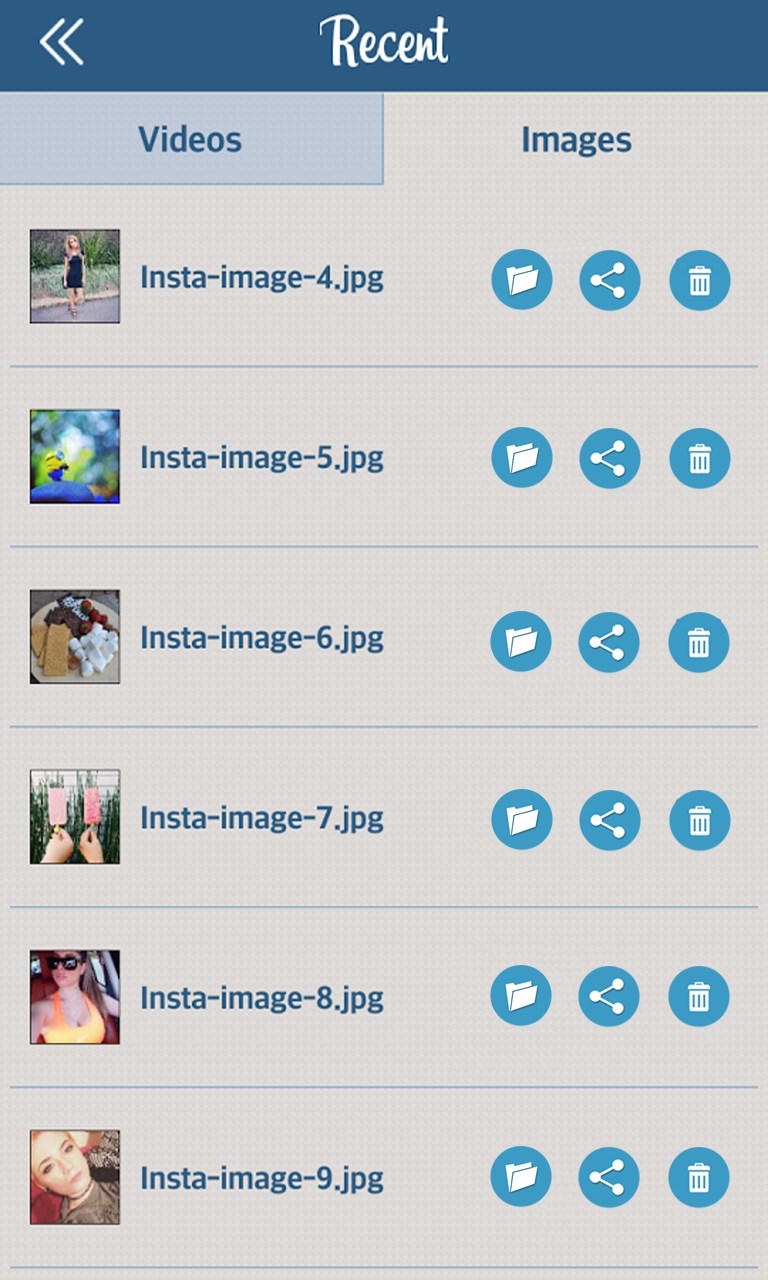The image size is (768, 1280).
Task: Delete Insta-image-9.jpg
Action: pos(699,1177)
